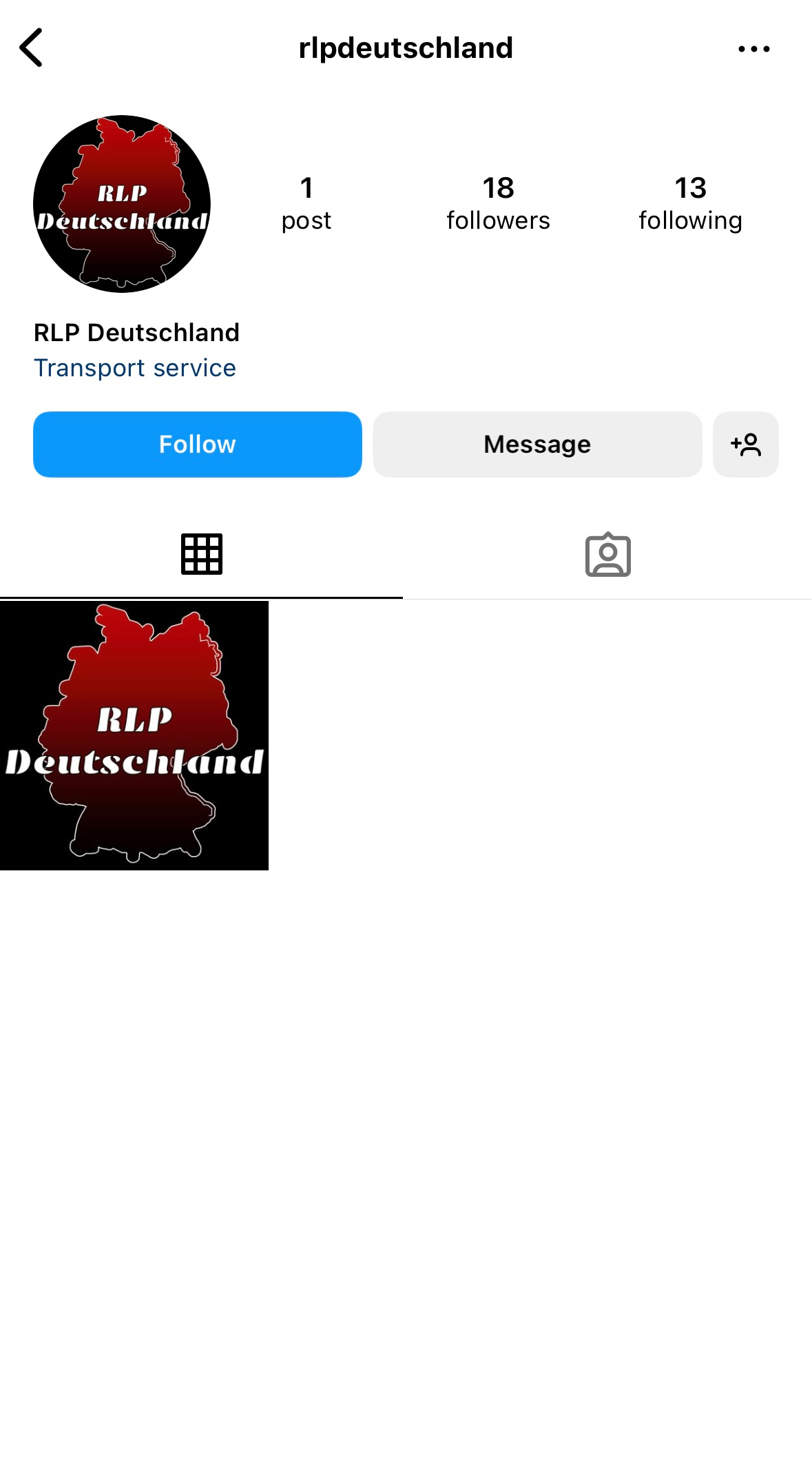View the 13 following list
This screenshot has width=812, height=1472.
coord(690,203)
